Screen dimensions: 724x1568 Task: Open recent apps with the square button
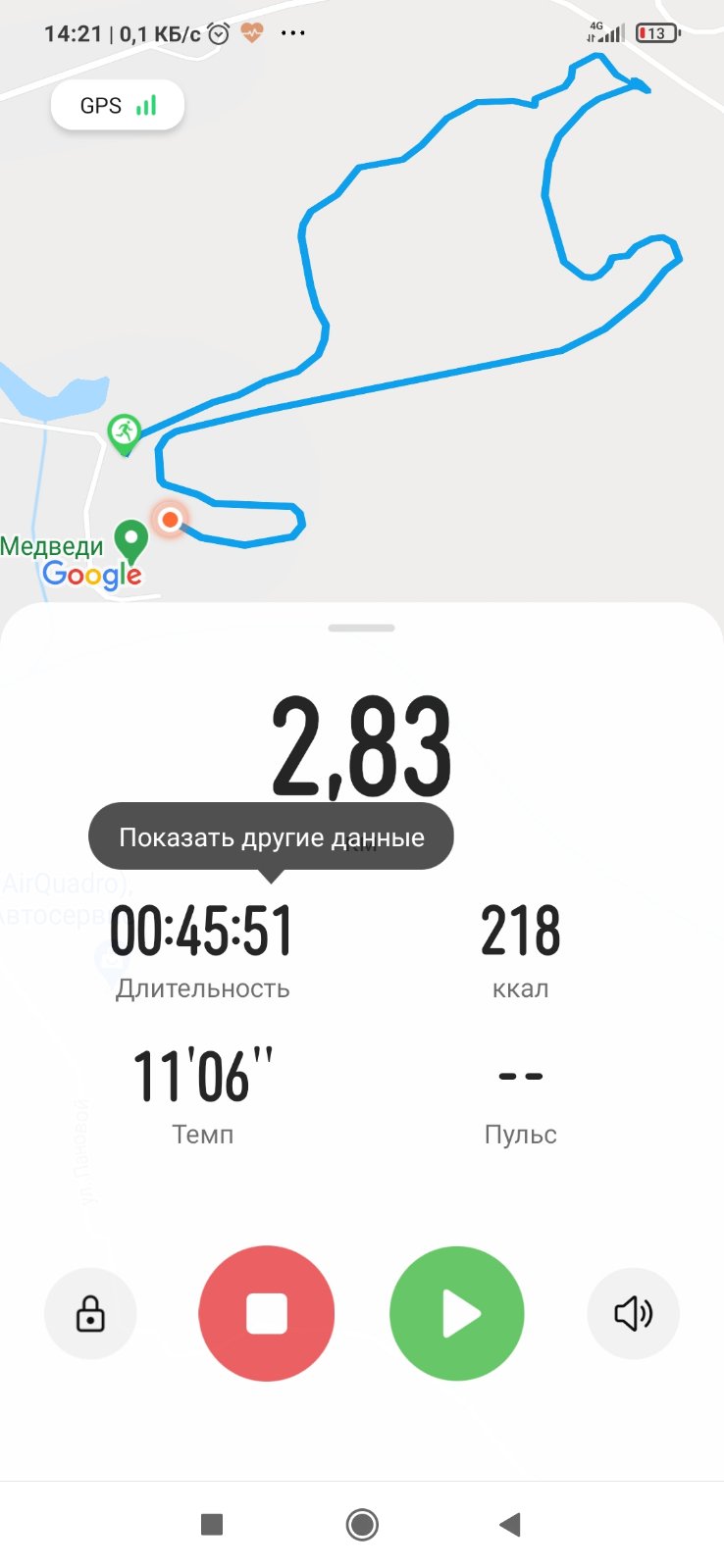(212, 1524)
